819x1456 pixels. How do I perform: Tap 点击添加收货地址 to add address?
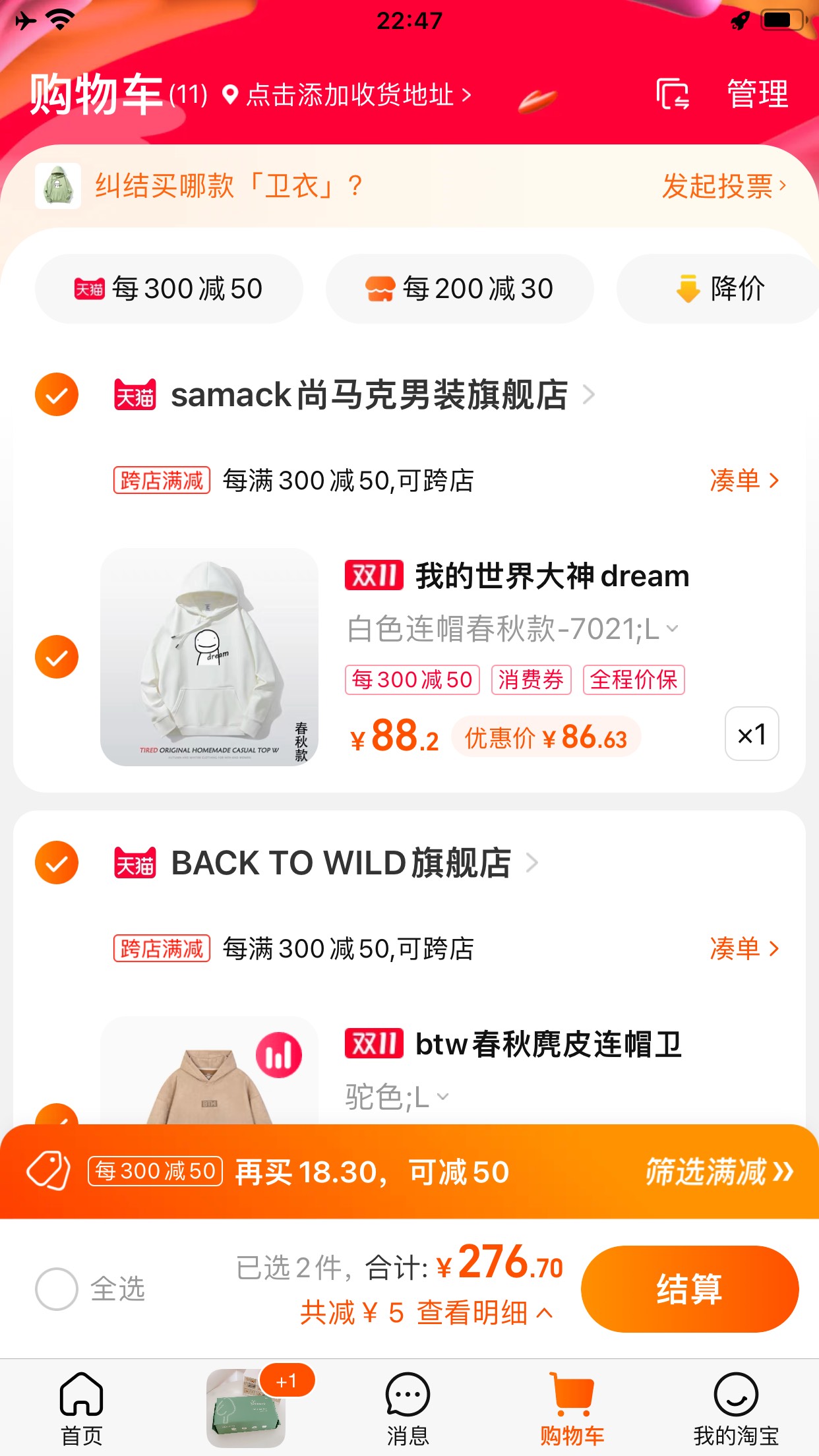coord(348,95)
